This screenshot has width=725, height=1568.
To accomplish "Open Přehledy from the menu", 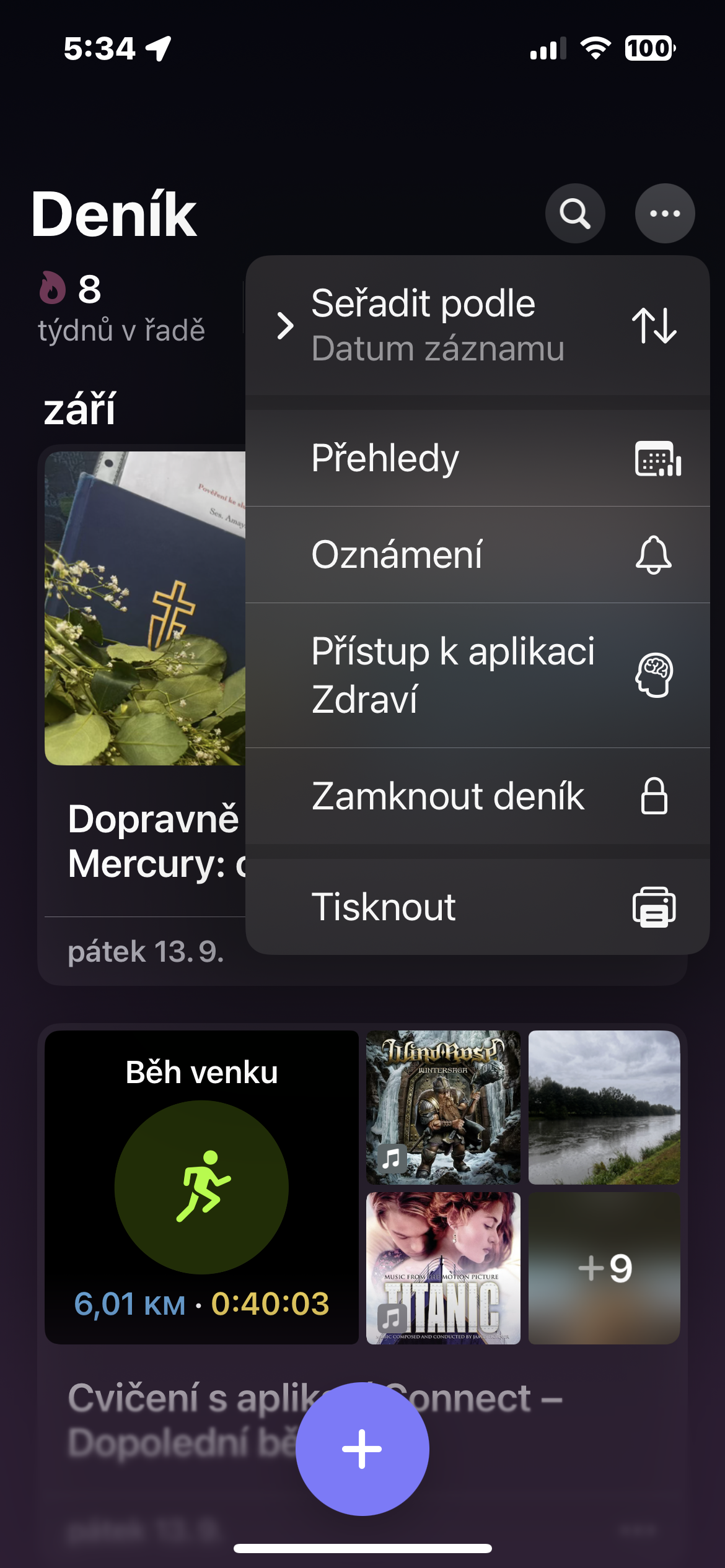I will pyautogui.click(x=477, y=458).
